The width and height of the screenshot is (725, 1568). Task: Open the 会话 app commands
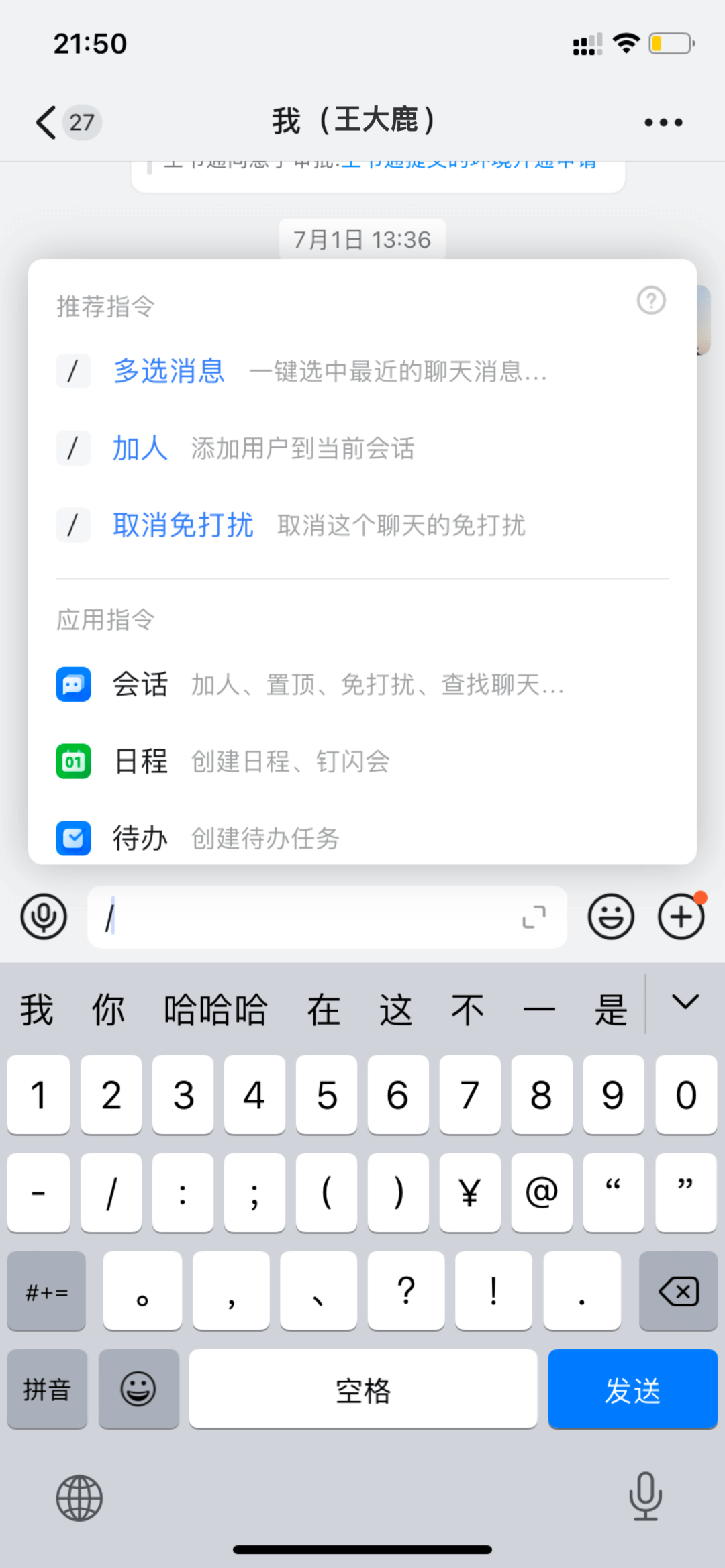pyautogui.click(x=140, y=684)
